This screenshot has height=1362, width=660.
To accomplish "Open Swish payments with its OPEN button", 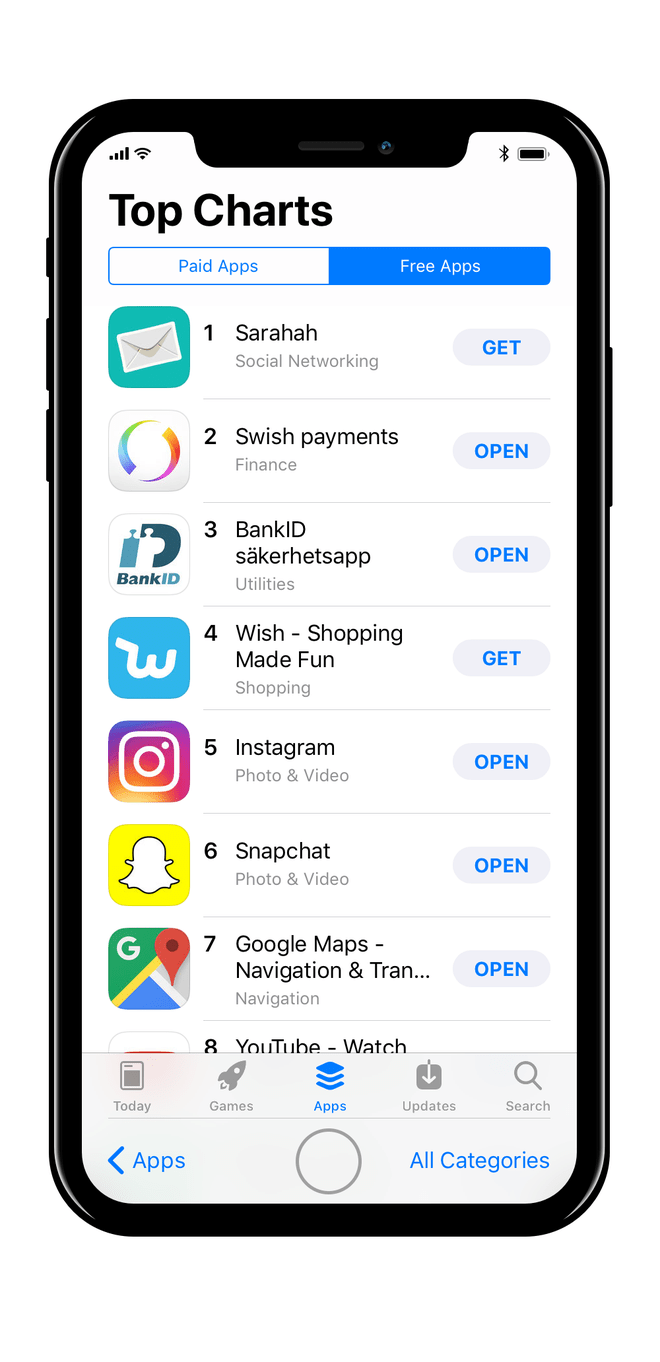I will [x=501, y=451].
